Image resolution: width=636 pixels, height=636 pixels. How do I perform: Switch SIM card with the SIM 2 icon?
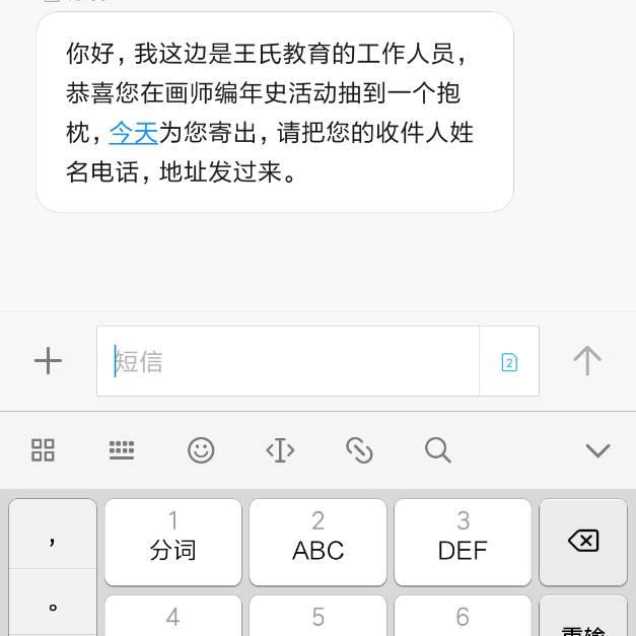(509, 362)
